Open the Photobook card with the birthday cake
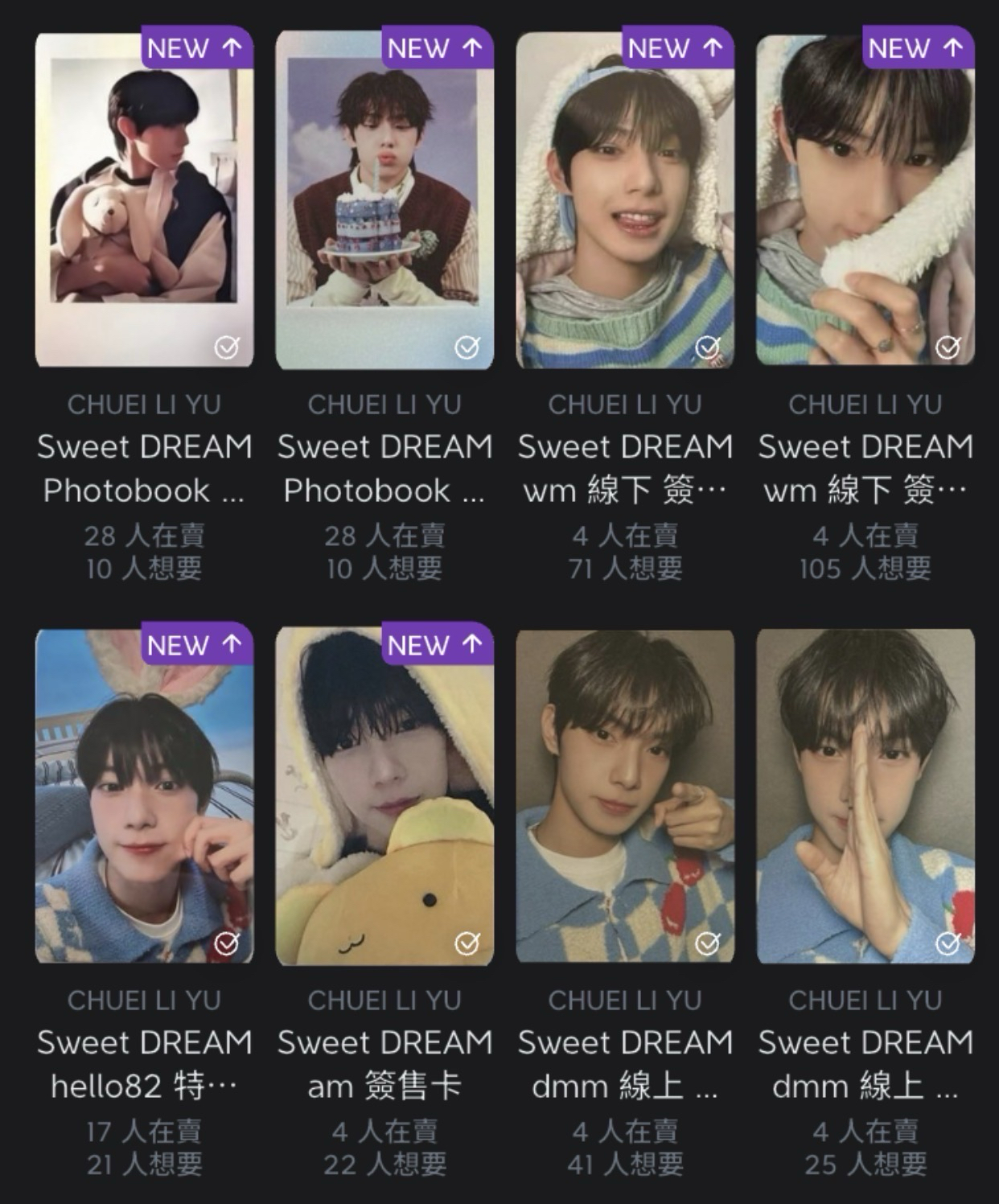The image size is (999, 1204). (x=384, y=201)
